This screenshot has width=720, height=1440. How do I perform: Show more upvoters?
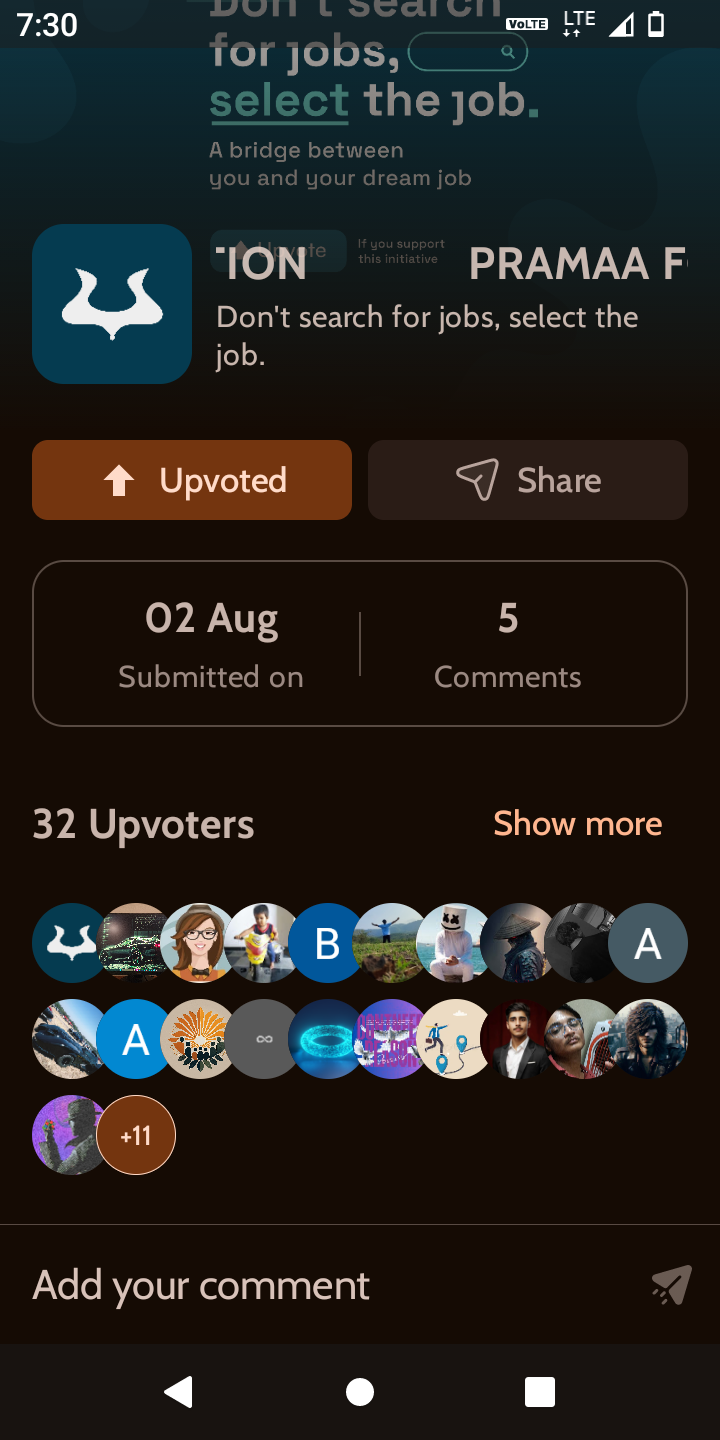[x=577, y=823]
